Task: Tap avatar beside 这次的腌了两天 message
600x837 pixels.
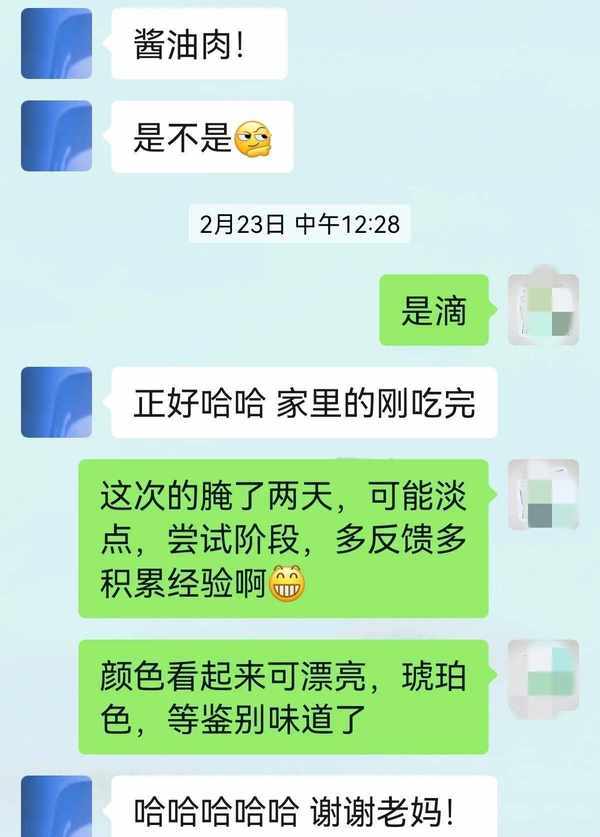Action: point(543,495)
